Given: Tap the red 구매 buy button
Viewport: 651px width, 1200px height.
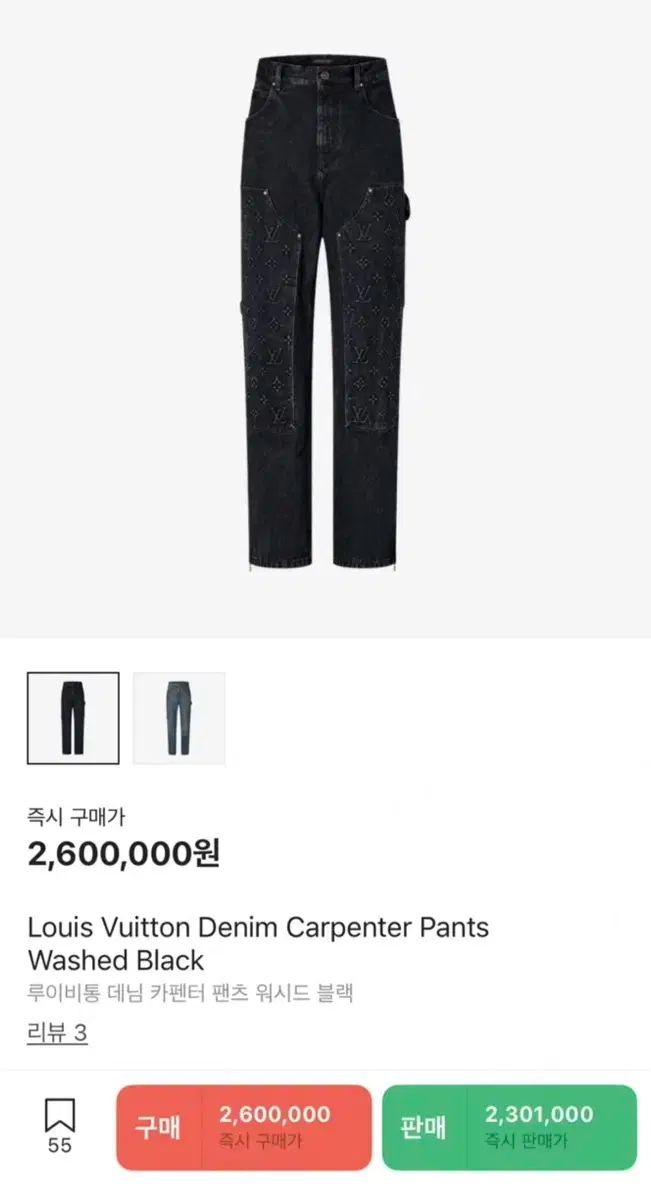Looking at the screenshot, I should tap(243, 1127).
